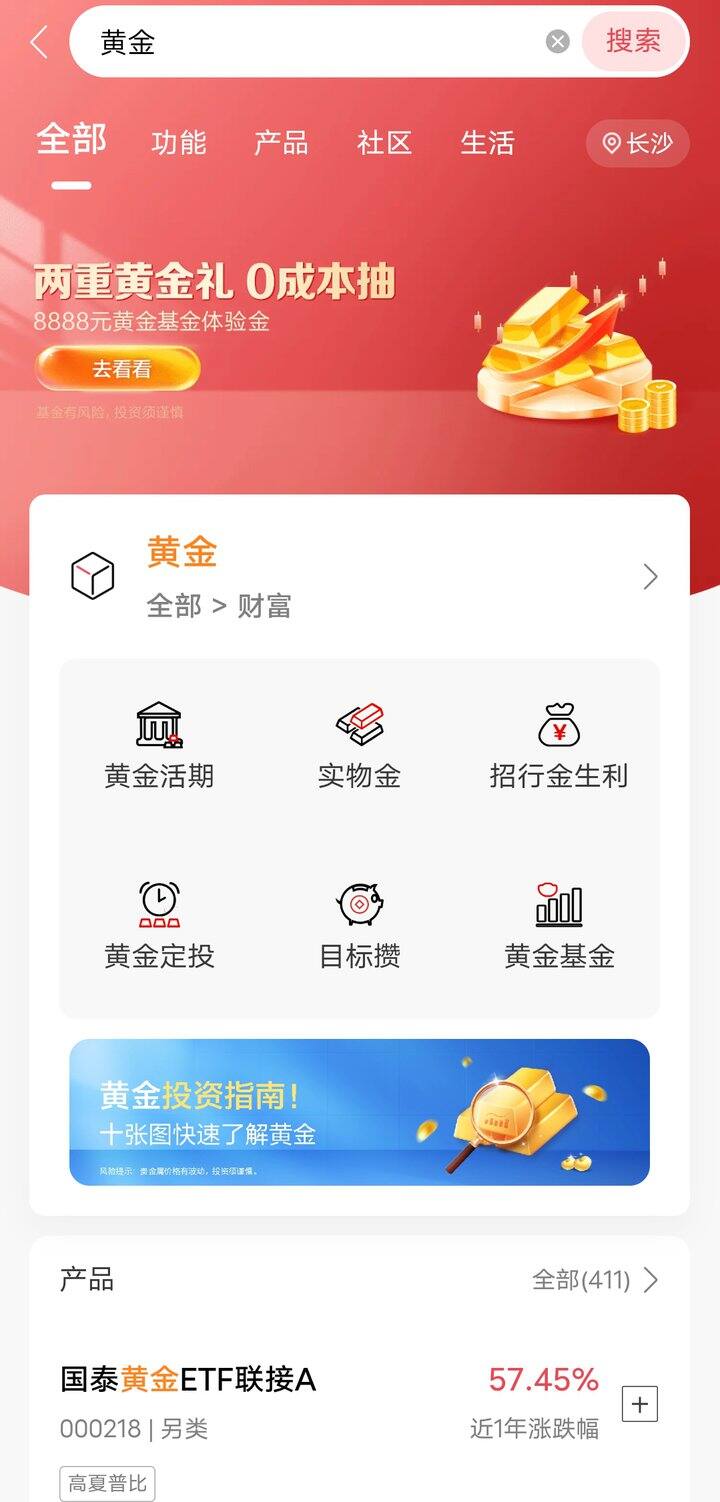This screenshot has height=1502, width=720.
Task: Open 招行金生利
Action: click(559, 745)
